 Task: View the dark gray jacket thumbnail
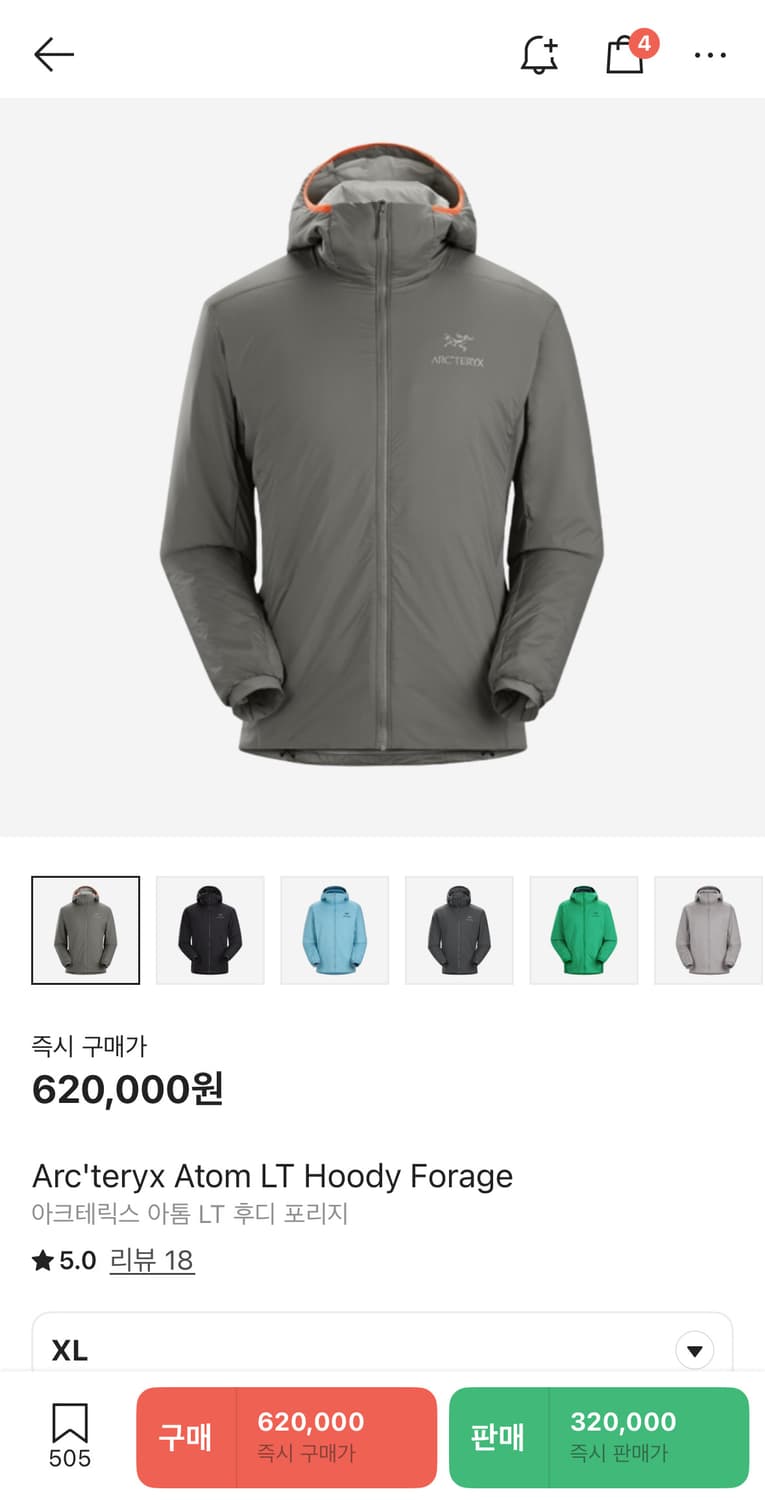point(459,930)
